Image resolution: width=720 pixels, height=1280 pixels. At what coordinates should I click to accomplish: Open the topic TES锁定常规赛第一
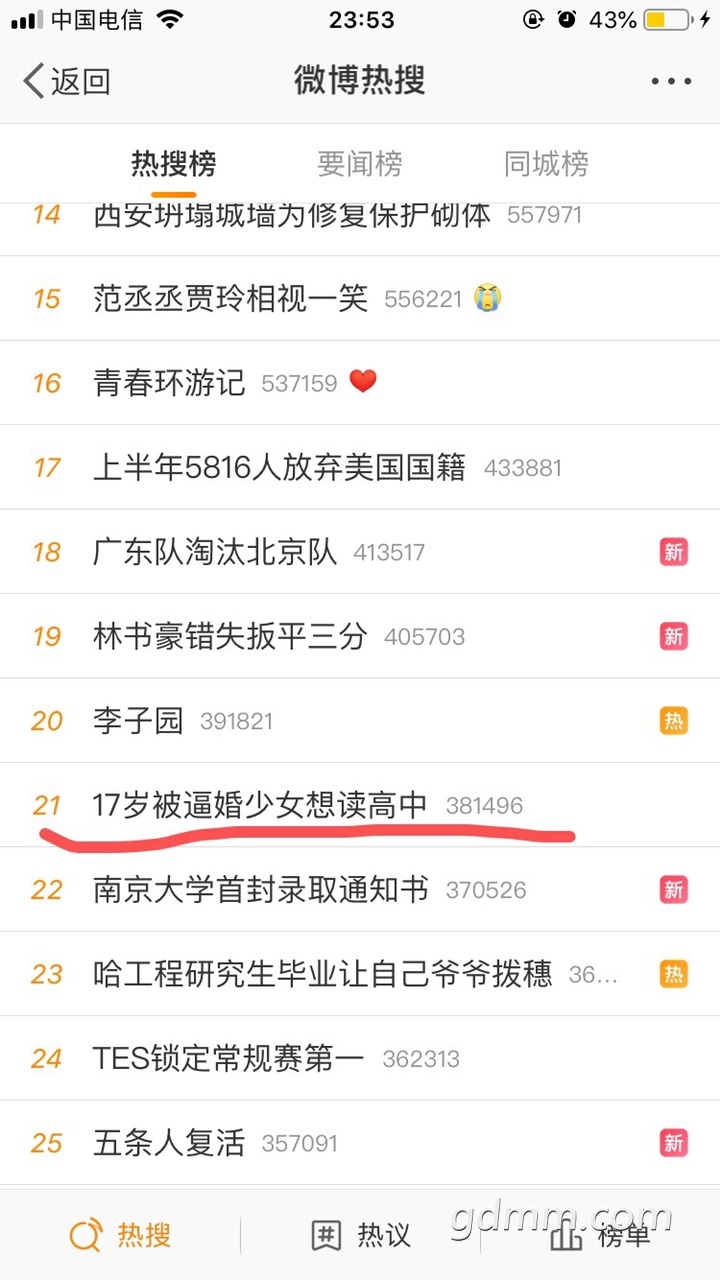[228, 1058]
